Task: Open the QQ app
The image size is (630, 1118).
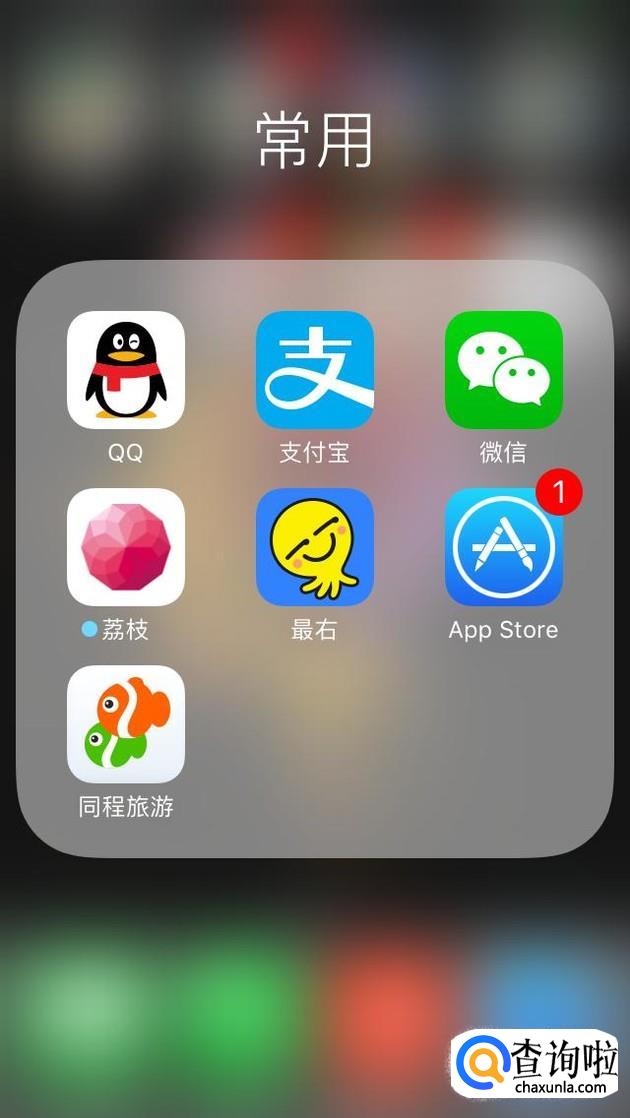Action: 125,369
